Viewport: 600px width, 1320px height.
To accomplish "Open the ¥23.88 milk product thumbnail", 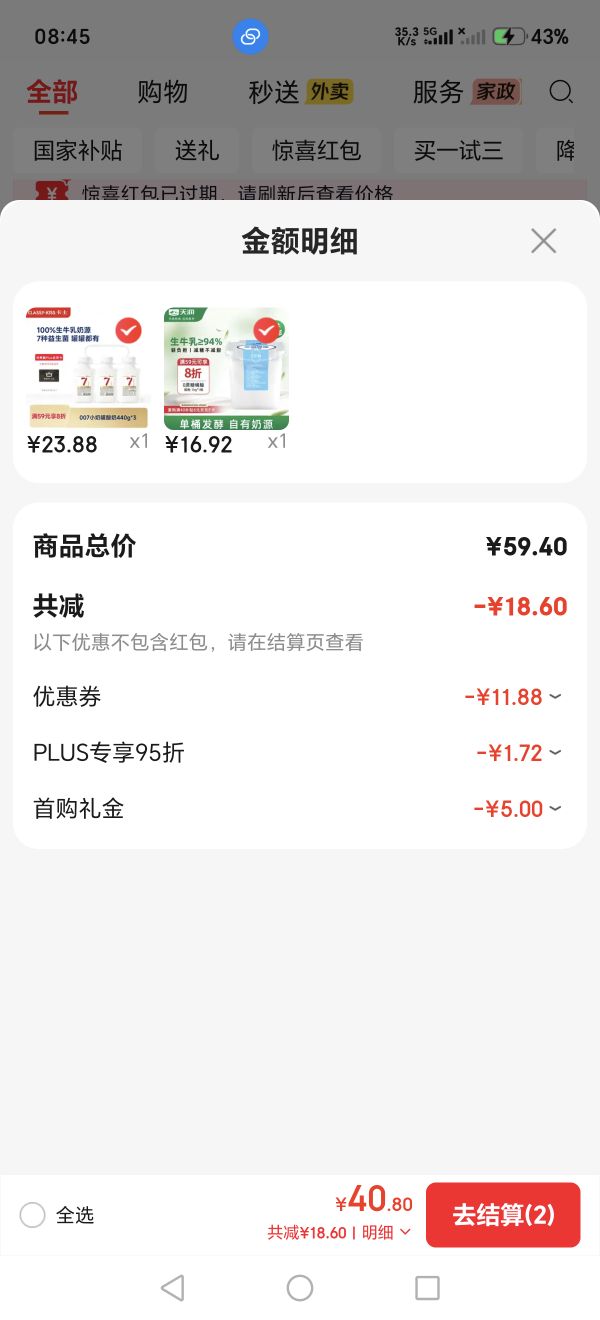I will pyautogui.click(x=88, y=369).
